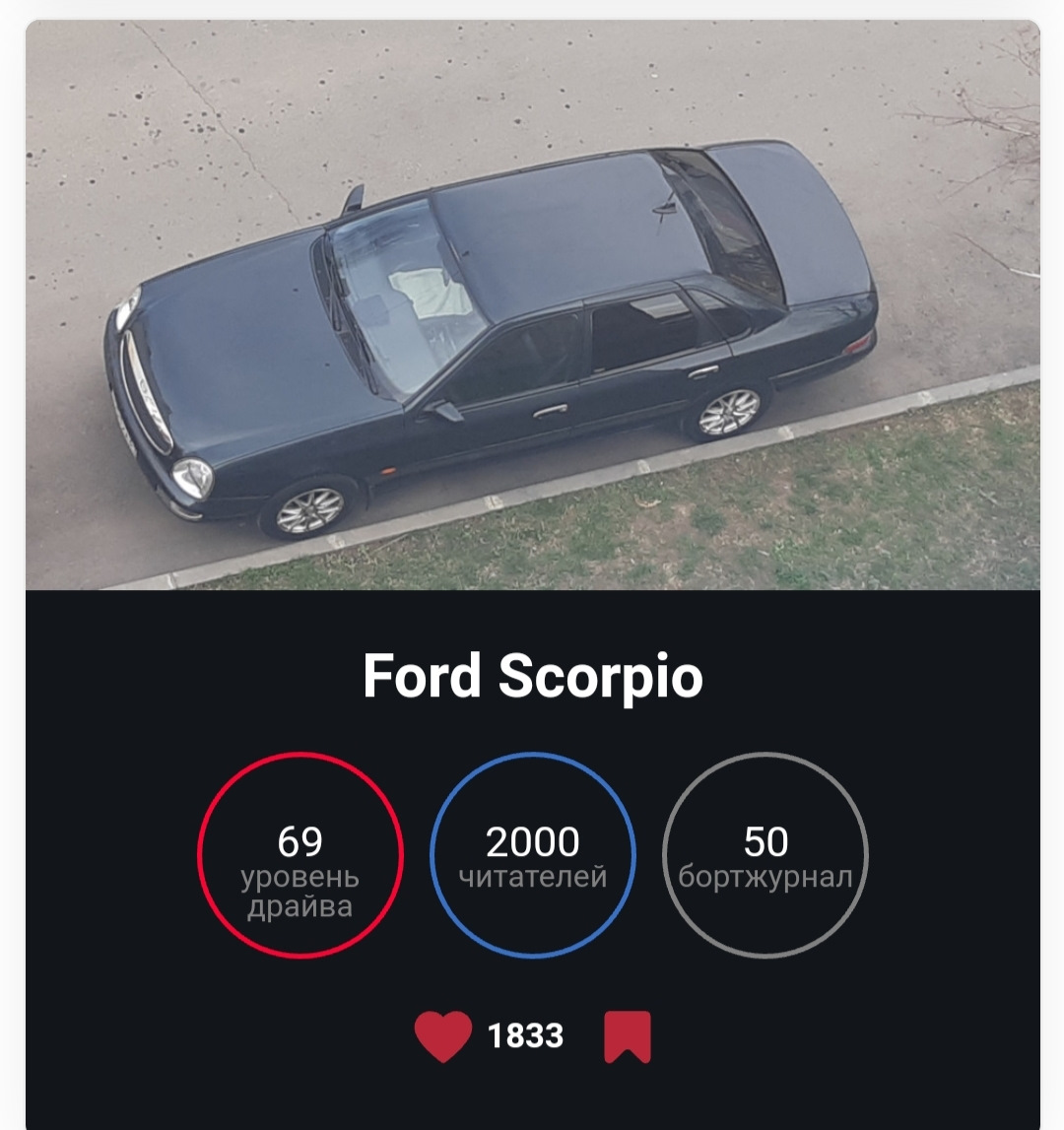
Task: Toggle following via the читателей badge
Action: coord(532,853)
